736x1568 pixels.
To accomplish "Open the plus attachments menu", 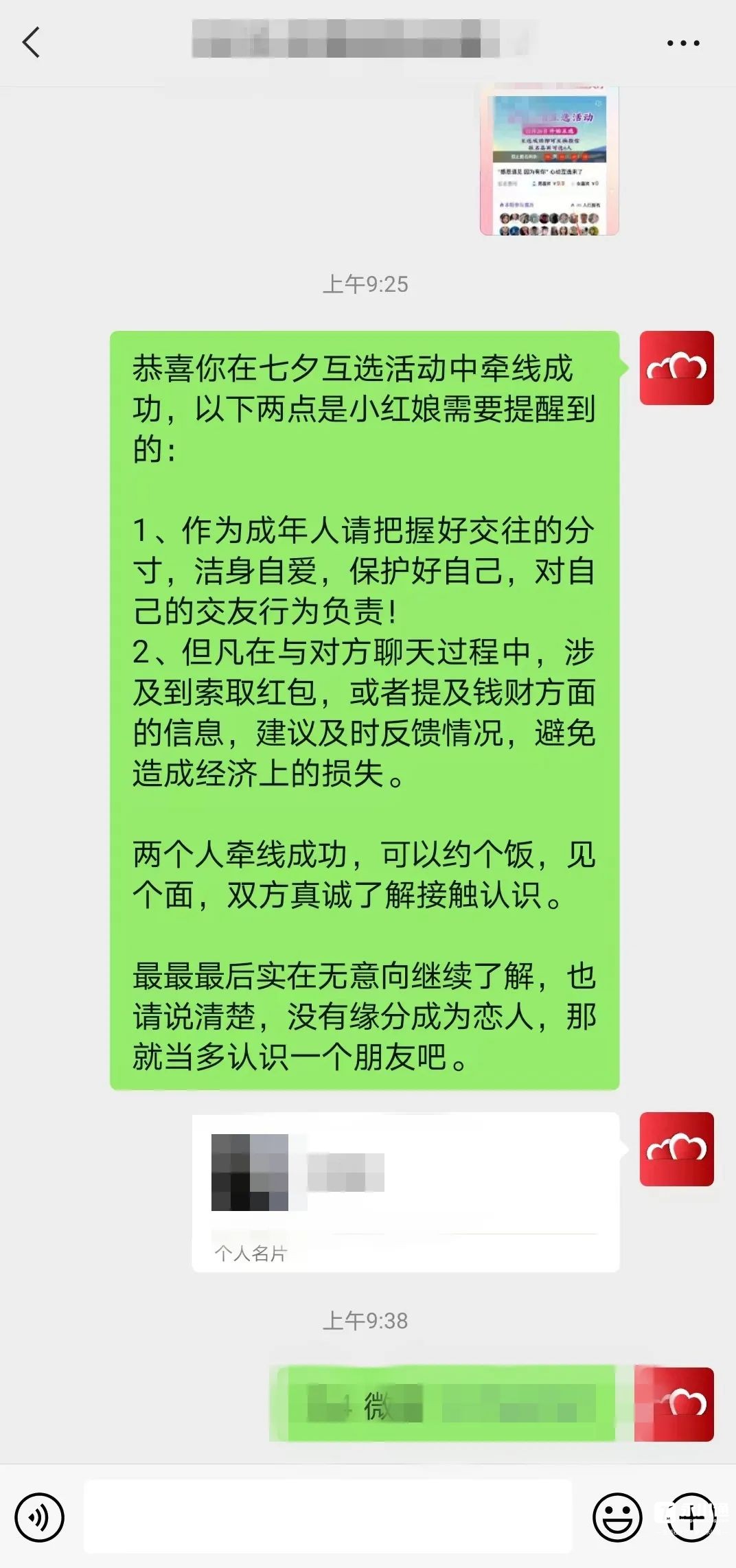I will (x=691, y=1517).
